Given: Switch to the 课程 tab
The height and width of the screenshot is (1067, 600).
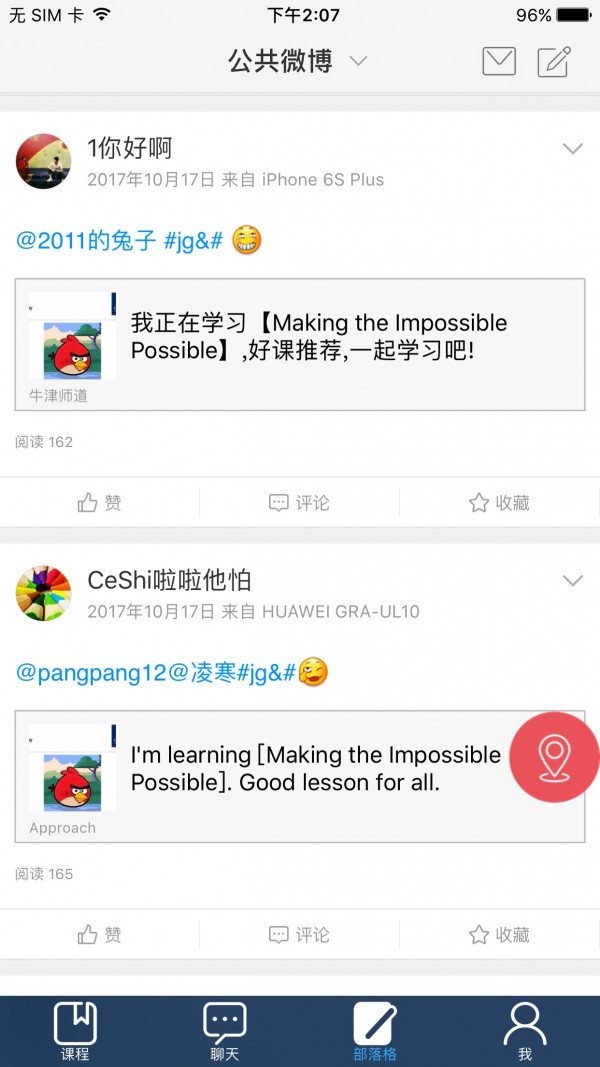Looking at the screenshot, I should (x=75, y=1030).
